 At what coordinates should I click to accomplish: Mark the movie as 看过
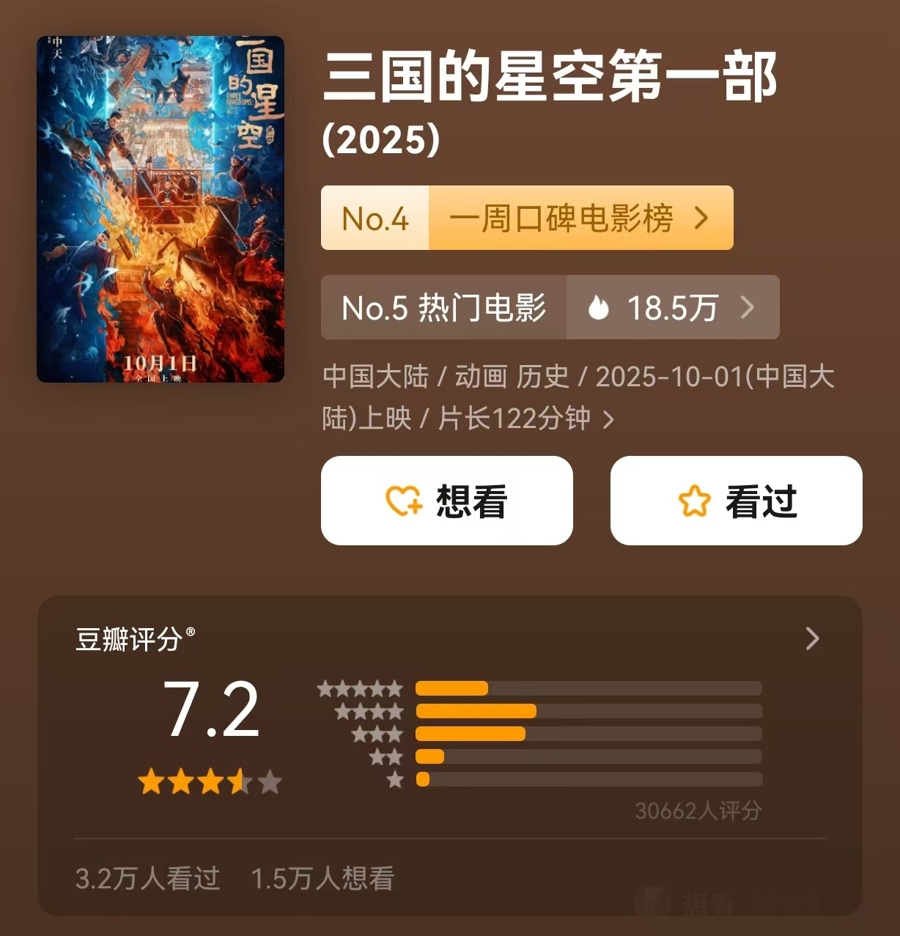(x=736, y=501)
